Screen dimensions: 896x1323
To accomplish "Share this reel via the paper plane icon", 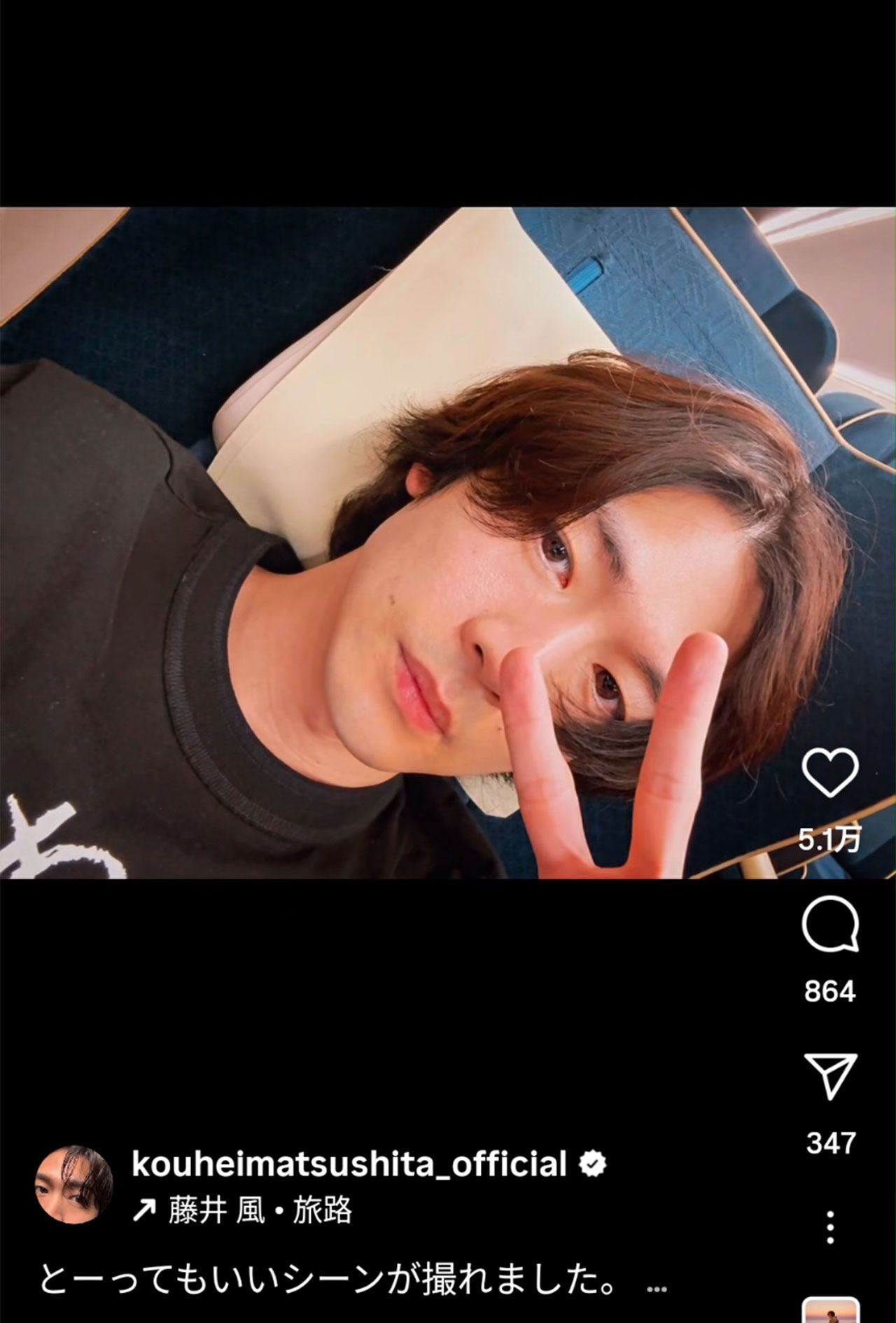I will [829, 1076].
